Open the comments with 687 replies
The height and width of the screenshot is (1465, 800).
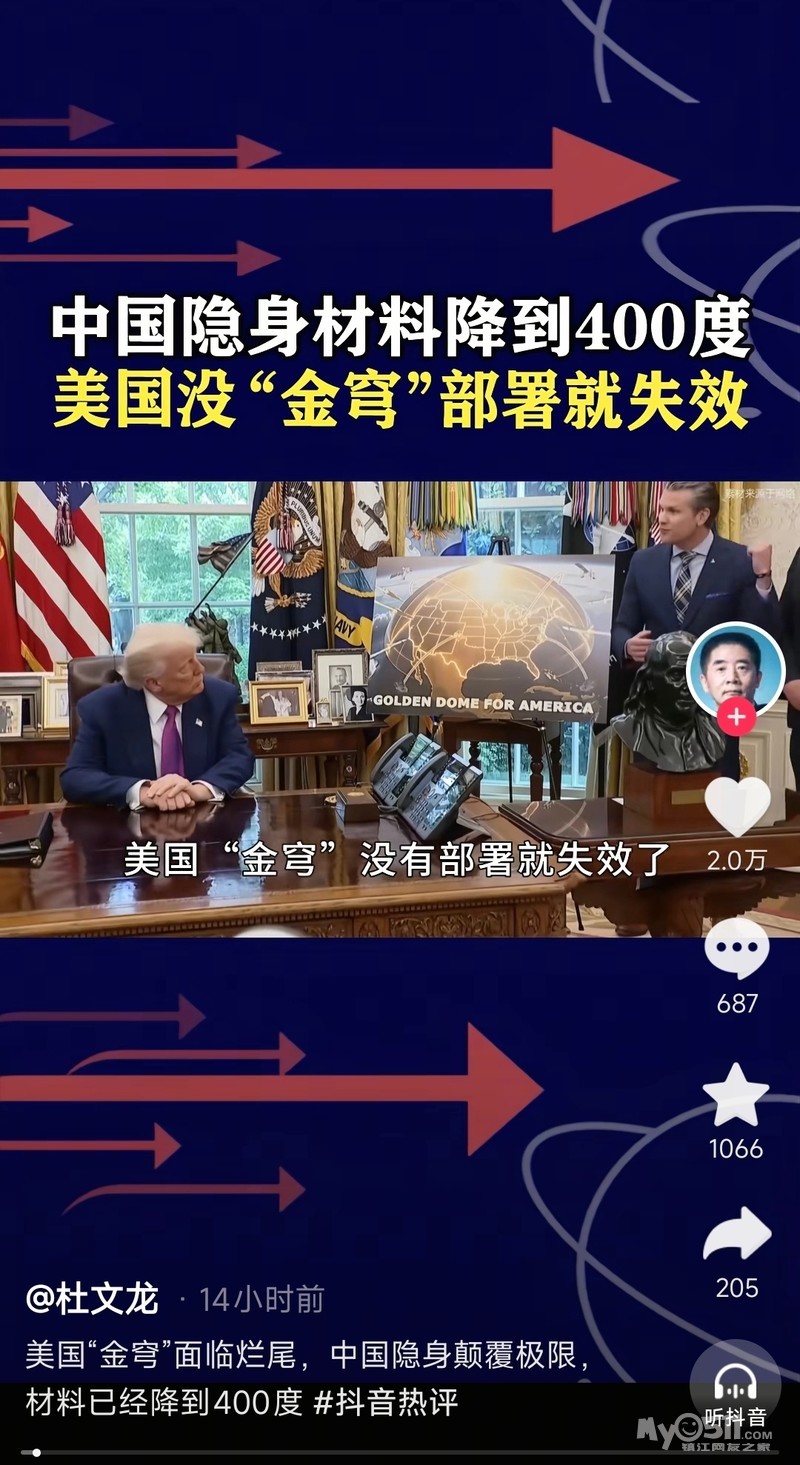[737, 950]
